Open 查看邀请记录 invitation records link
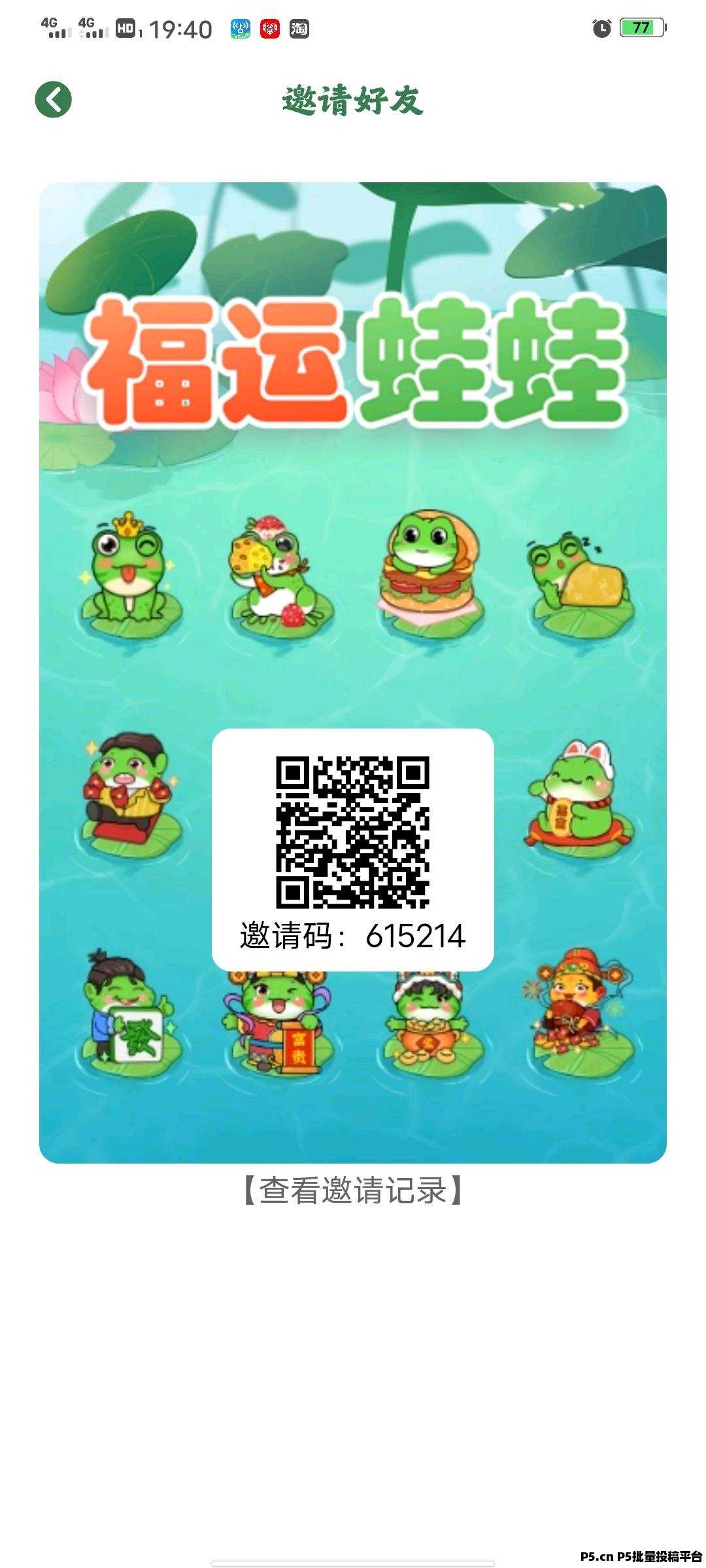Screen dimensions: 706x1568 [353, 1190]
